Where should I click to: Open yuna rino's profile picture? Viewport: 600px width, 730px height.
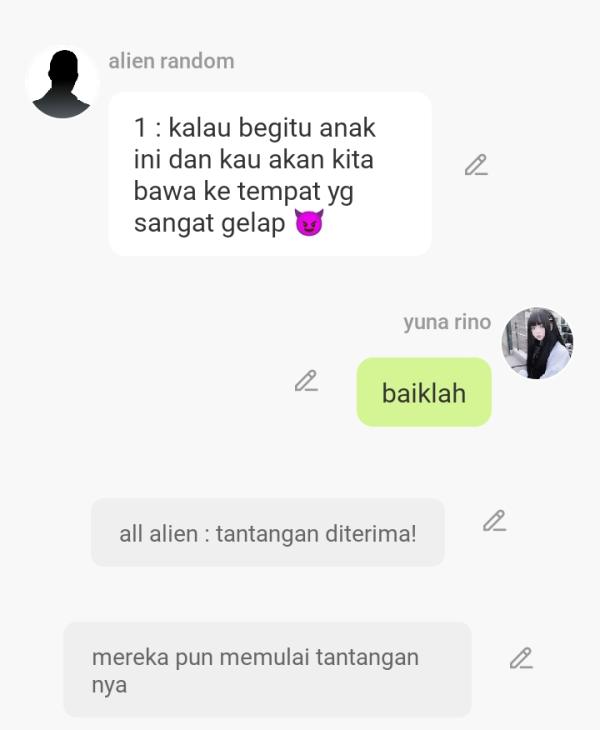coord(537,343)
